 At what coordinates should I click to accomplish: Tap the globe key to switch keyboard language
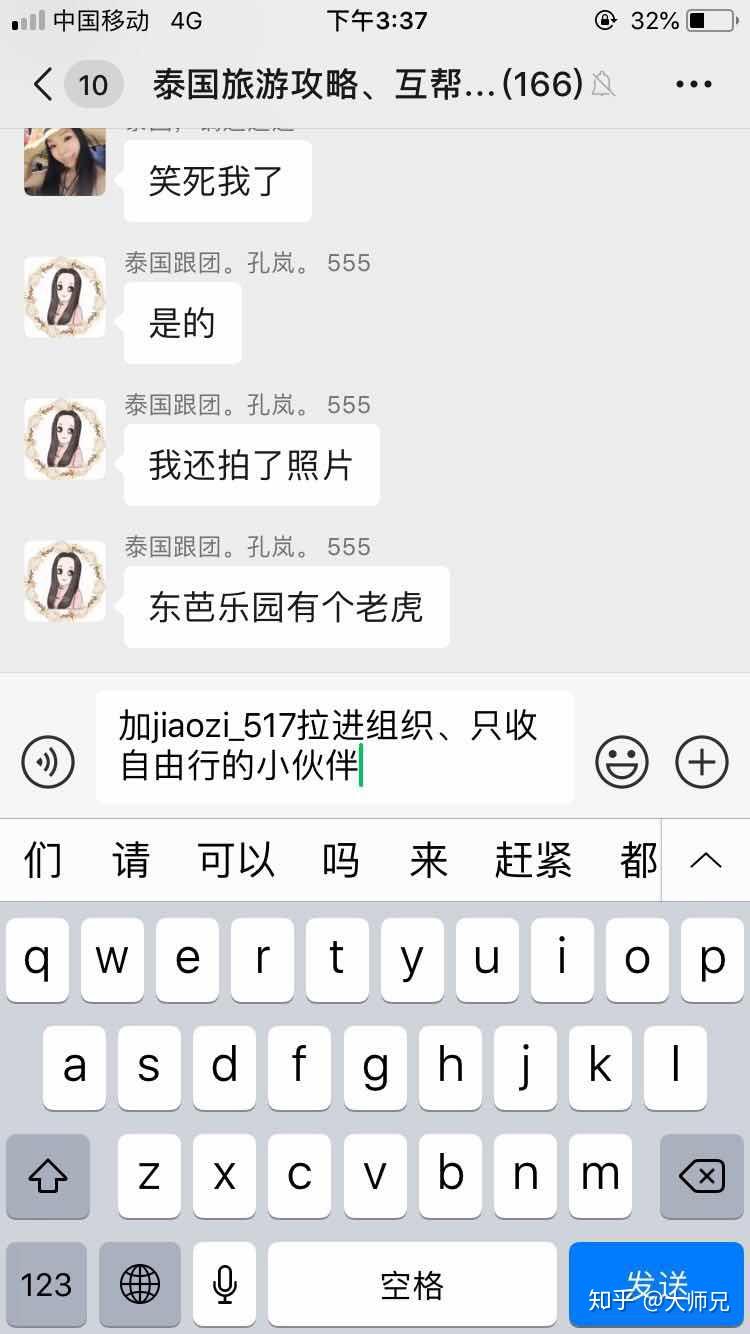(140, 1285)
